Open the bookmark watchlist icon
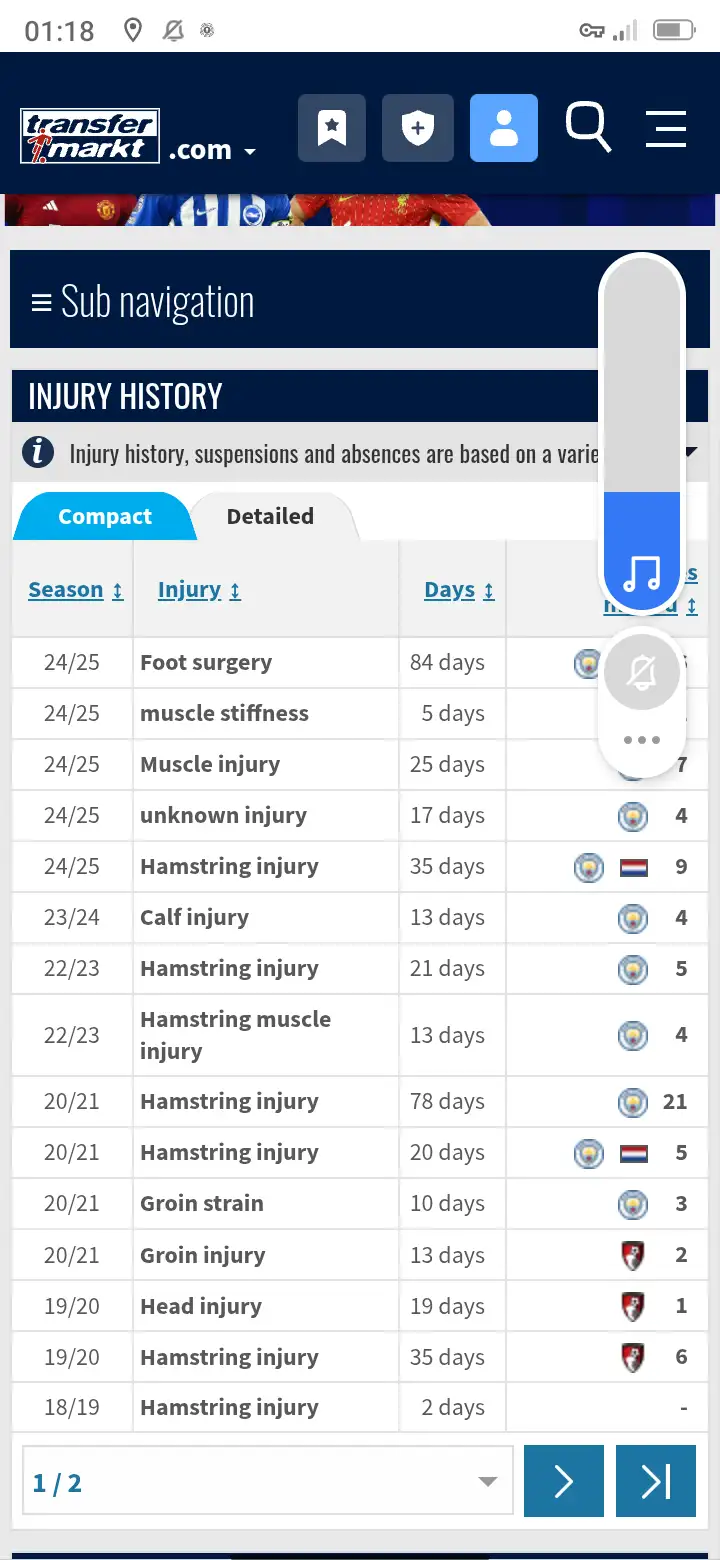The width and height of the screenshot is (720, 1560). point(331,128)
